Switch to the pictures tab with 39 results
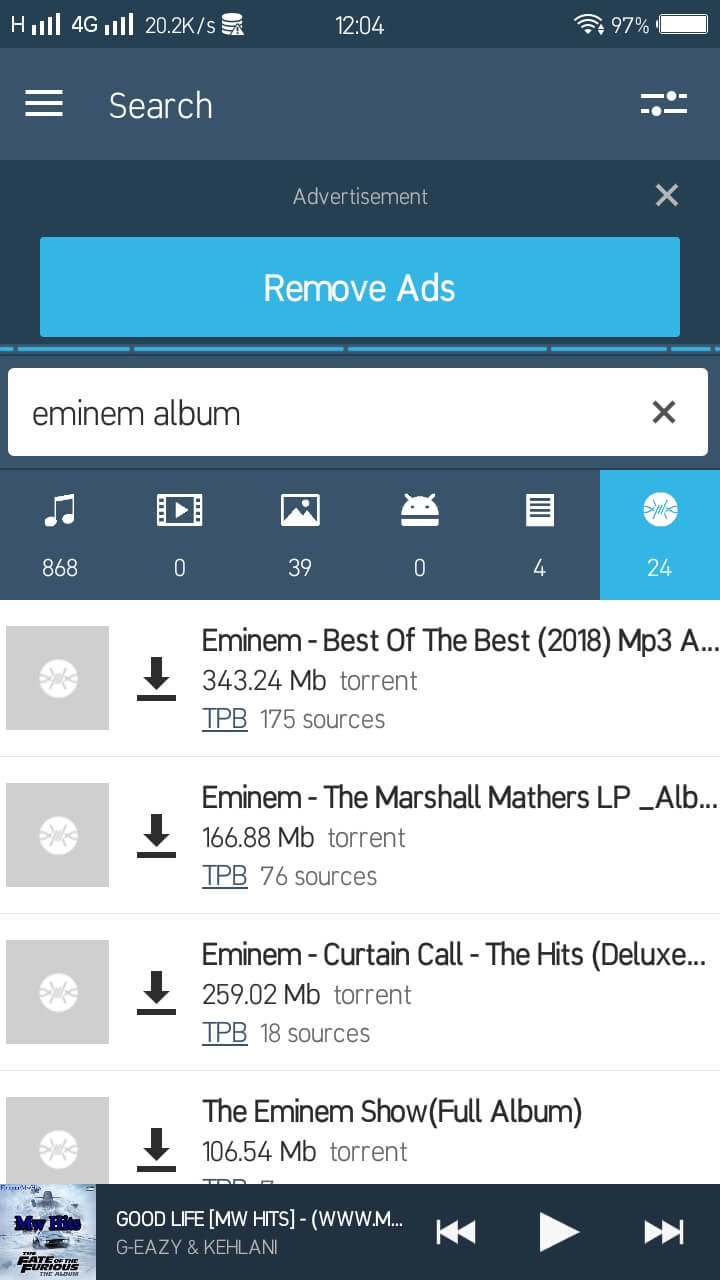The width and height of the screenshot is (720, 1280). 300,535
